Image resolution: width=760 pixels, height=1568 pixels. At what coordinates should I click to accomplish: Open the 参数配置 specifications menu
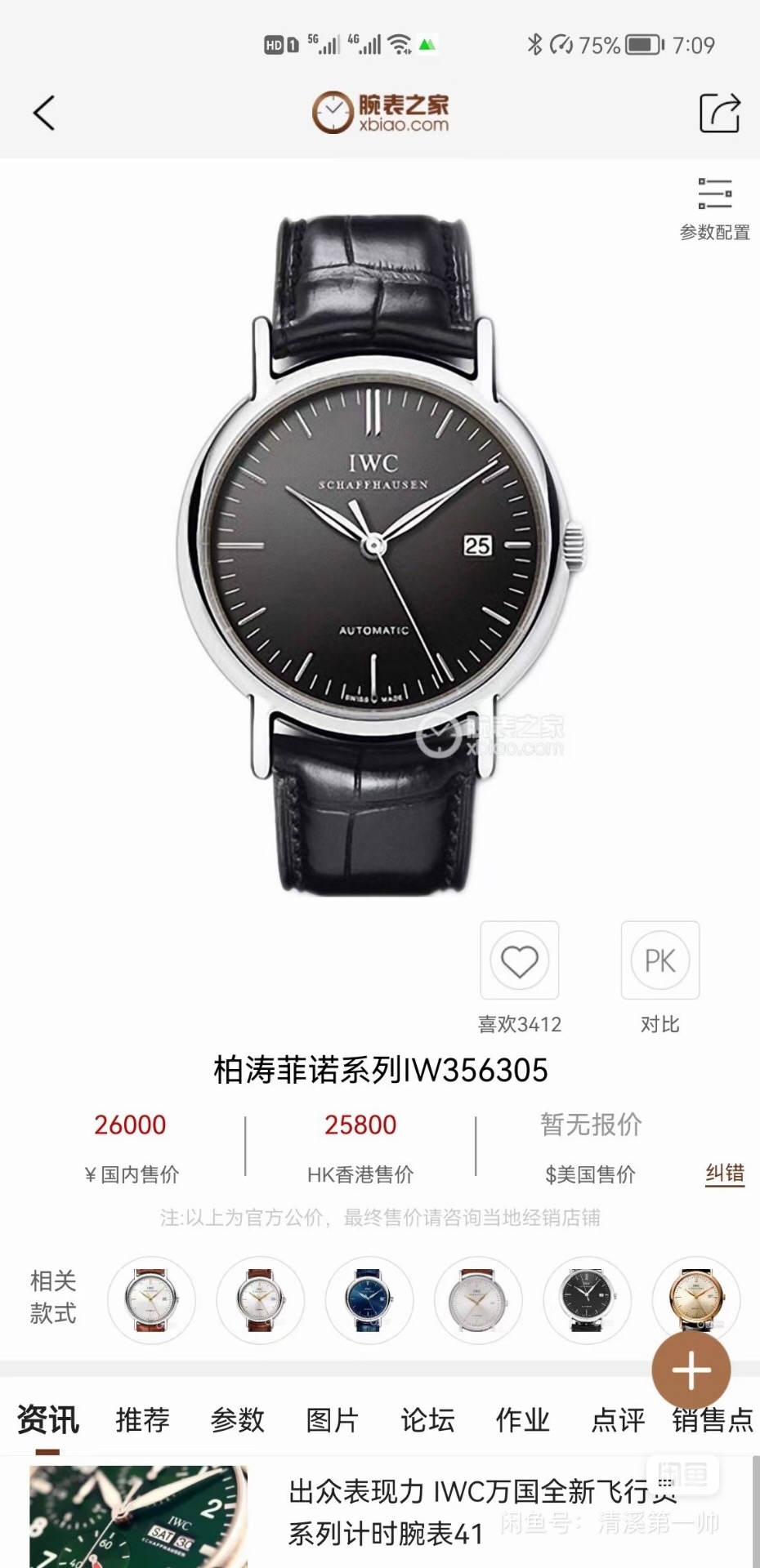click(x=714, y=209)
